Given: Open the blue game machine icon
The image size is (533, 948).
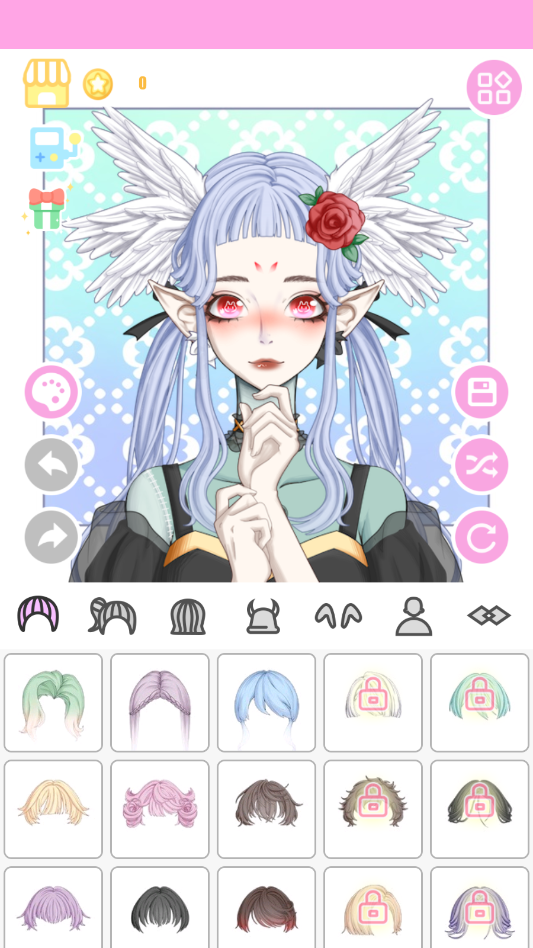Looking at the screenshot, I should [x=54, y=148].
